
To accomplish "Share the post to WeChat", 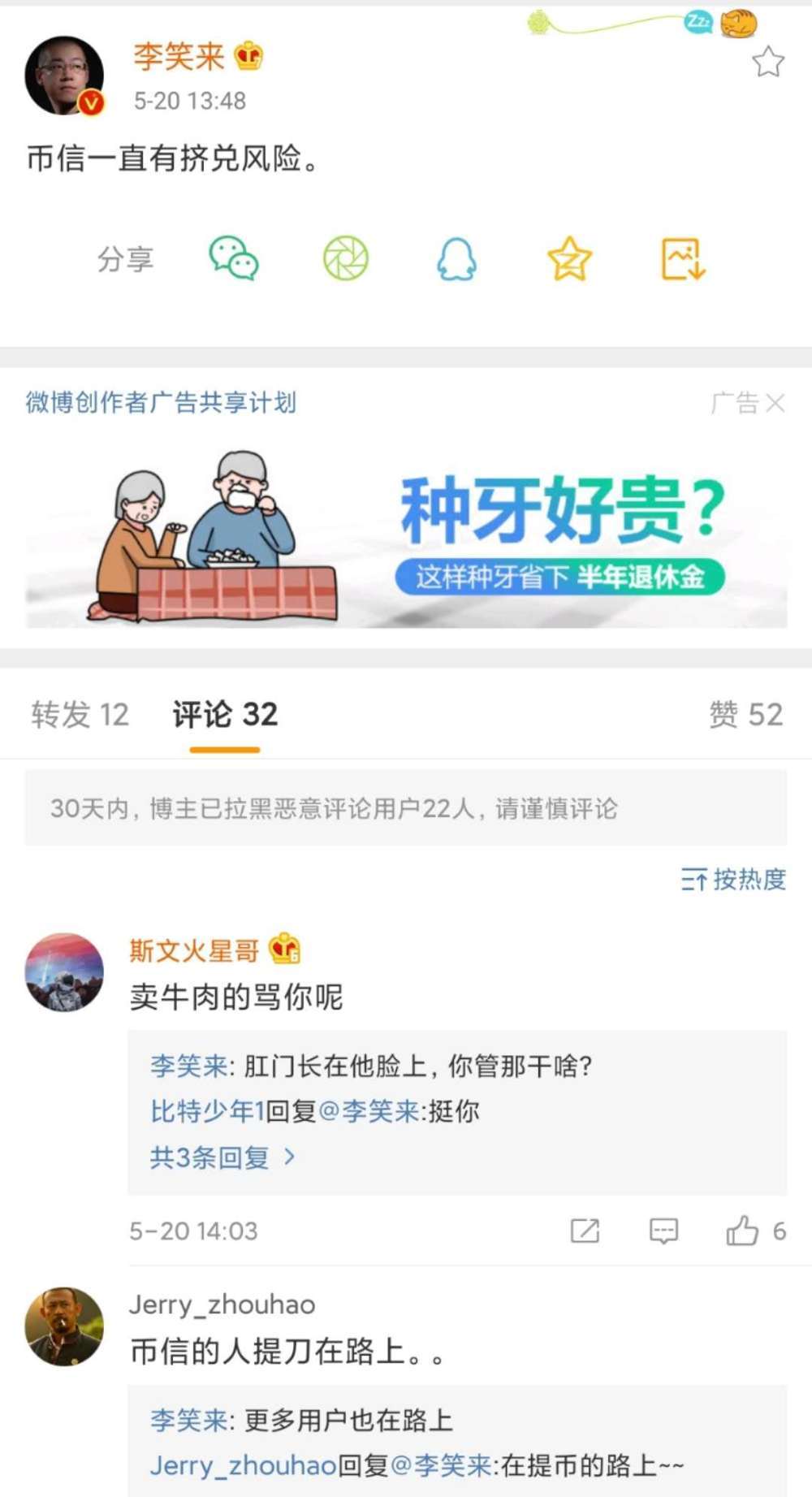I will (234, 259).
